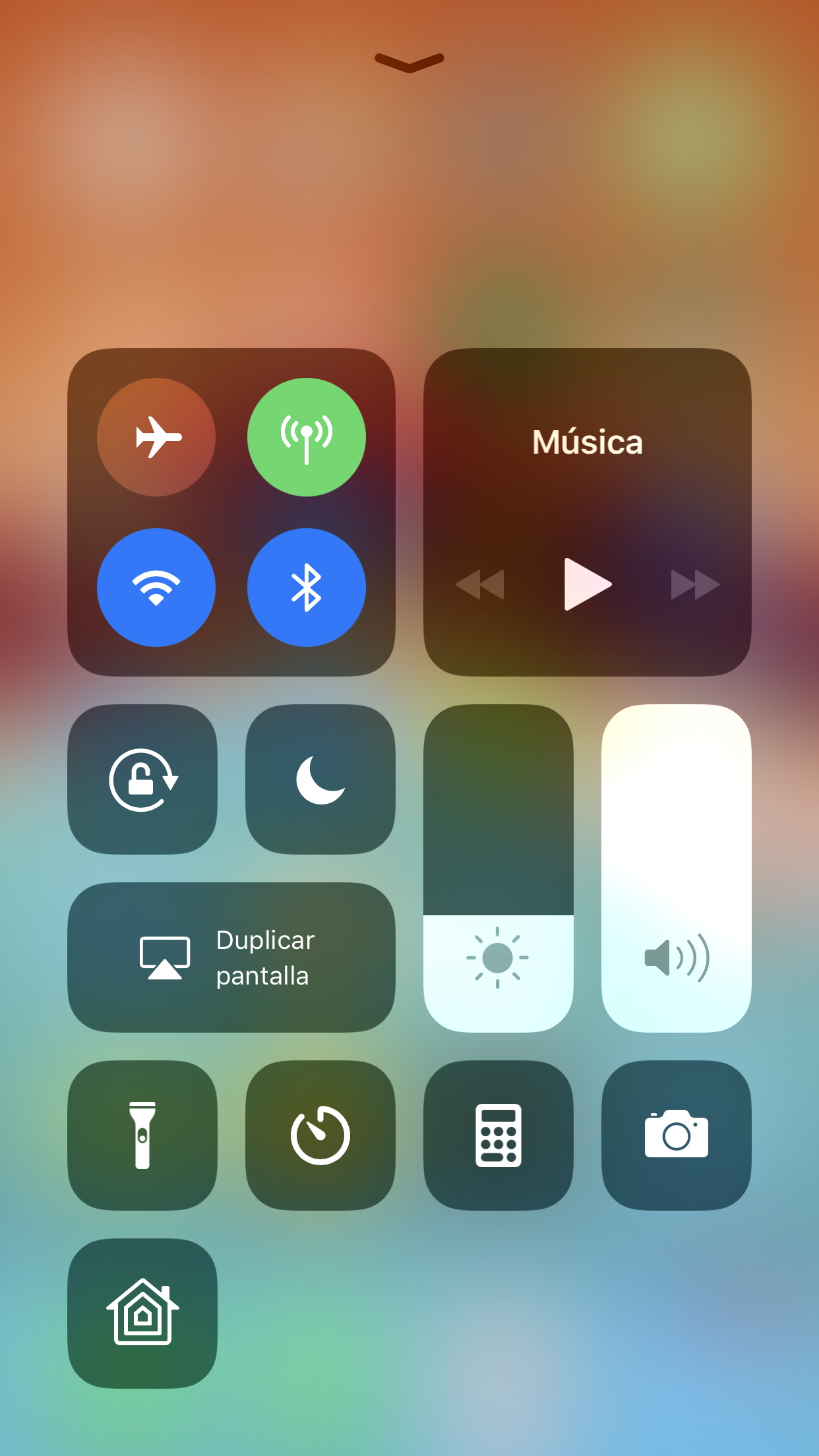Open the camera
Viewport: 819px width, 1456px height.
click(x=677, y=1136)
